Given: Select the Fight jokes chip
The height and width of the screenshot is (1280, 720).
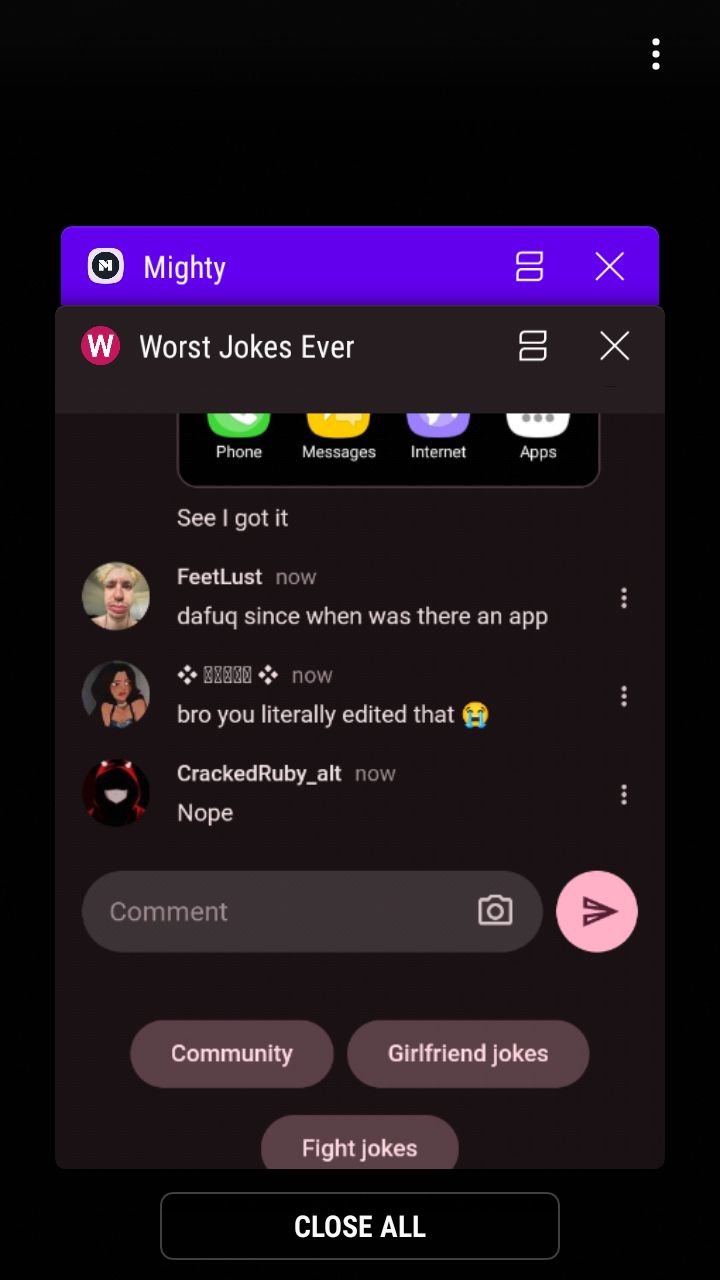Looking at the screenshot, I should pos(360,1147).
